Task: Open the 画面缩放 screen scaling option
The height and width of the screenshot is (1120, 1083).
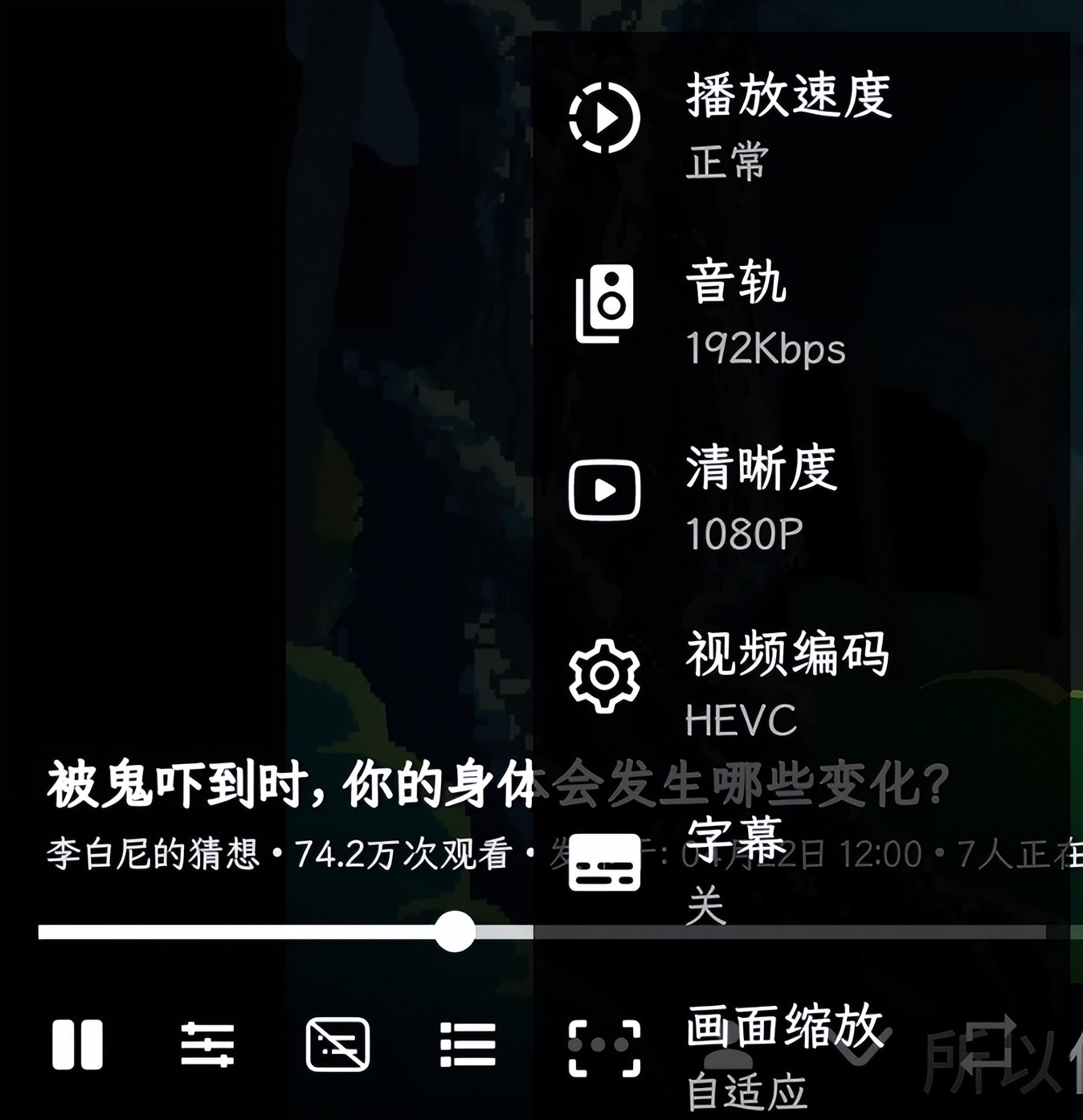Action: click(x=784, y=1051)
